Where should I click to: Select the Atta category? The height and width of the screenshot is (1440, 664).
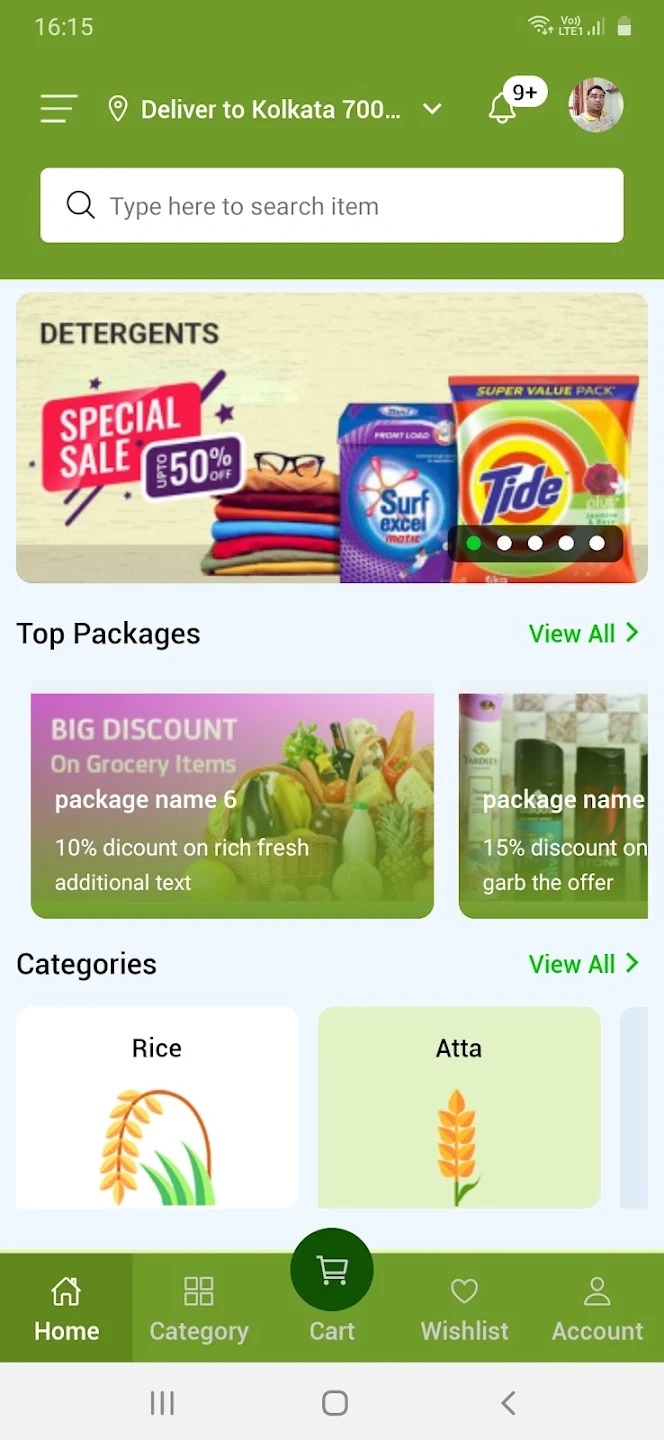pyautogui.click(x=459, y=1108)
